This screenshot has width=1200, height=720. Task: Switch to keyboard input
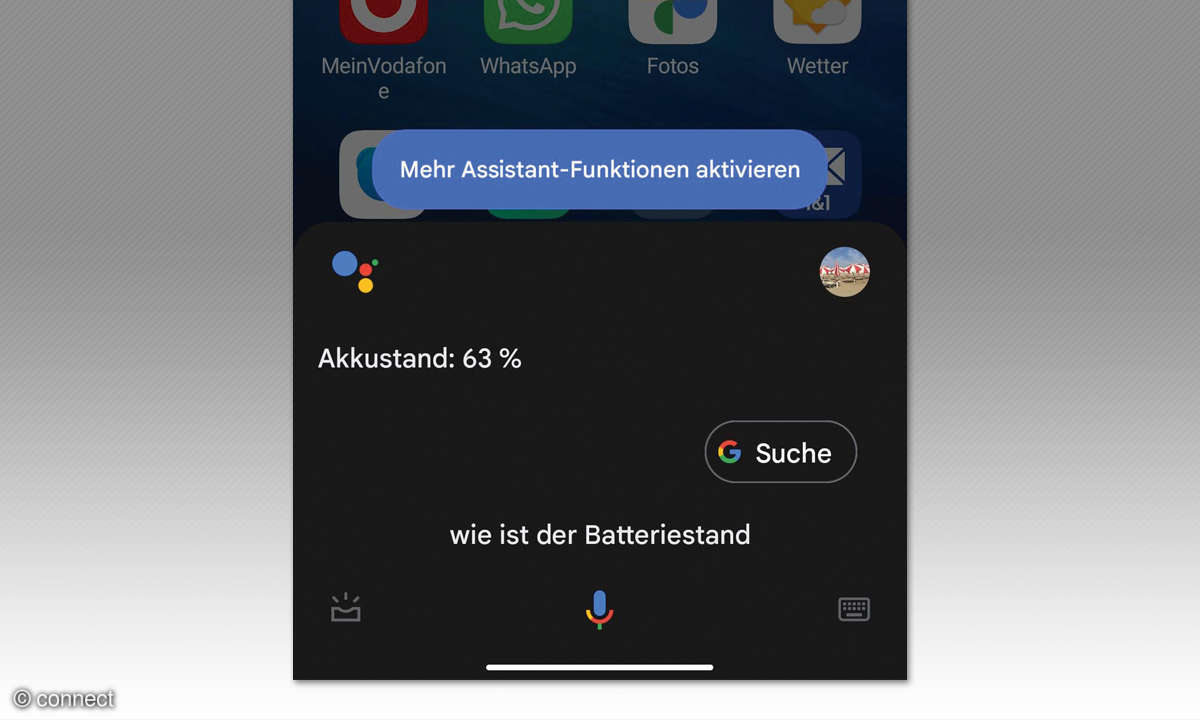853,609
